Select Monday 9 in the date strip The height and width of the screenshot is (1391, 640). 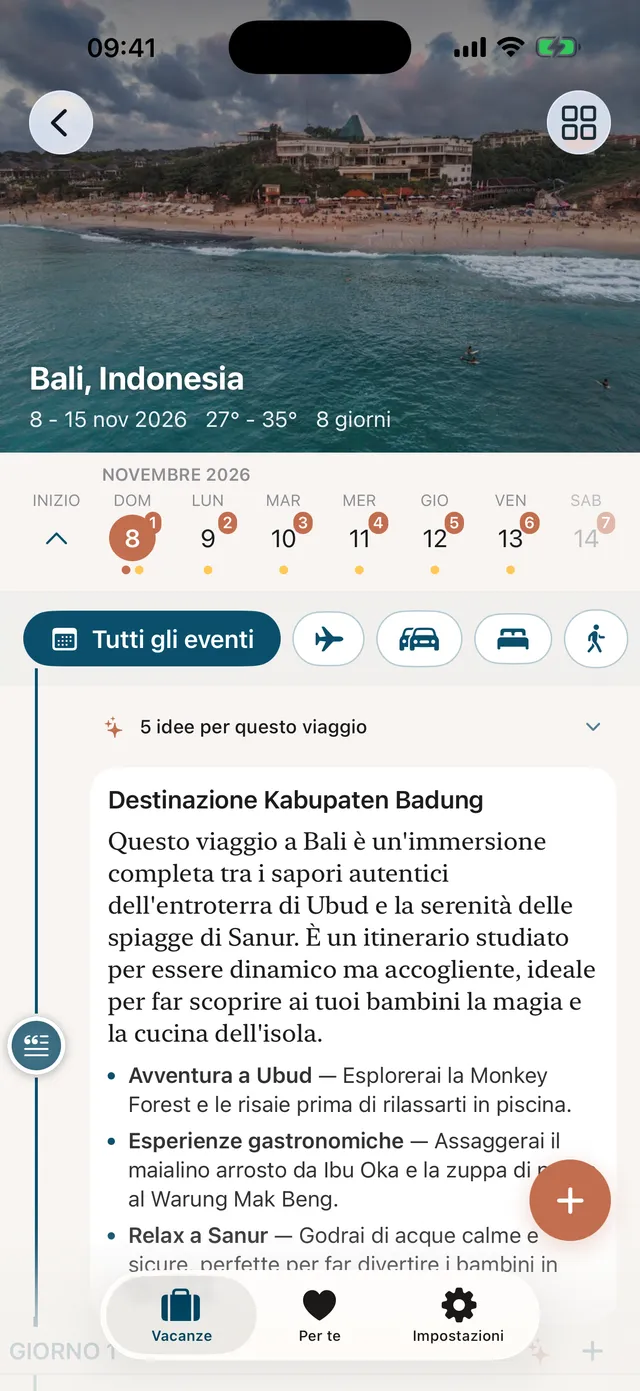208,538
